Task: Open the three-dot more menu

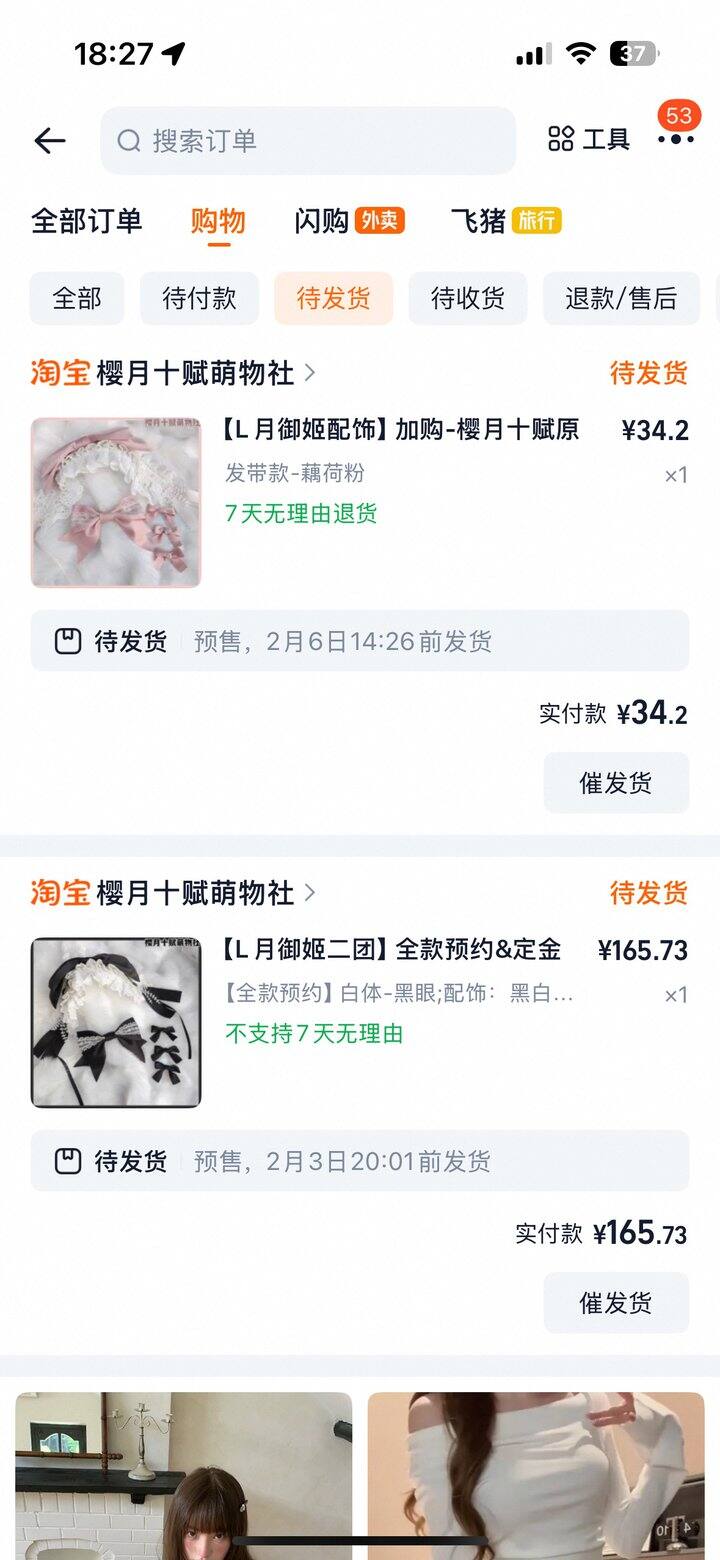Action: (675, 139)
